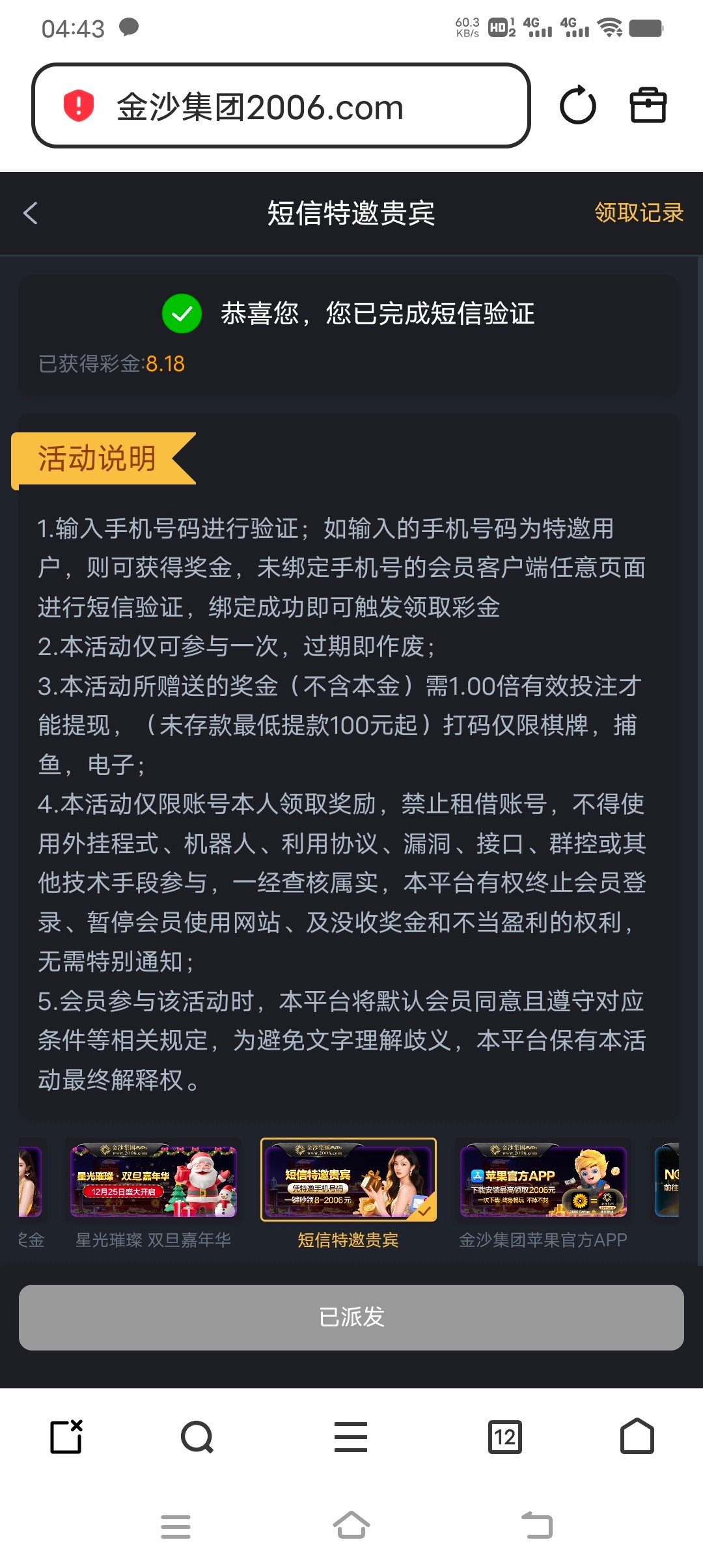The width and height of the screenshot is (703, 1568).
Task: Open the browser toolbox icon
Action: pos(648,105)
